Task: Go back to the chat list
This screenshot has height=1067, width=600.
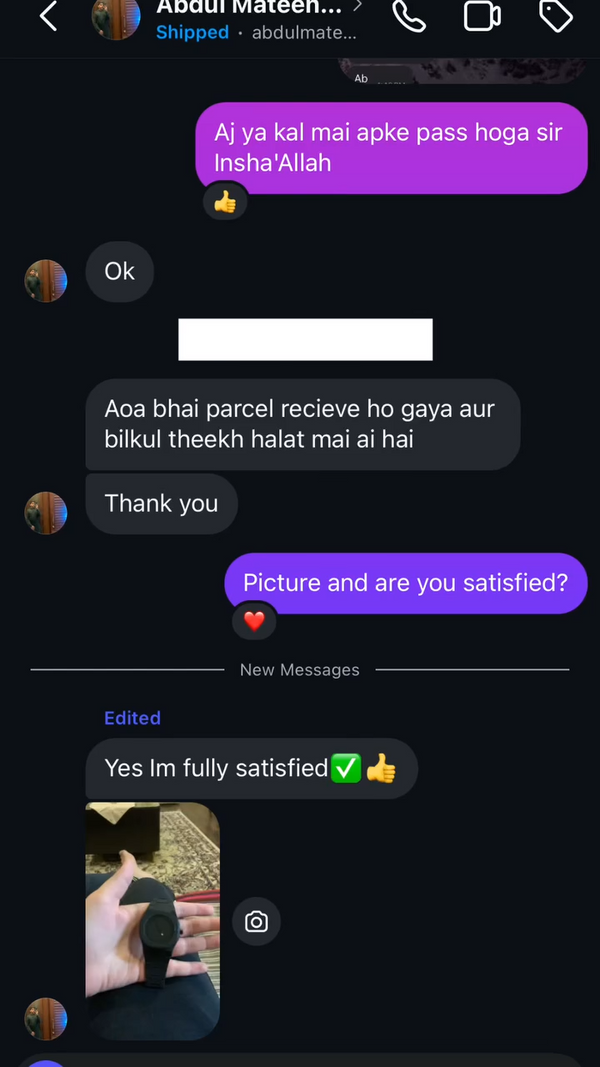Action: click(47, 16)
